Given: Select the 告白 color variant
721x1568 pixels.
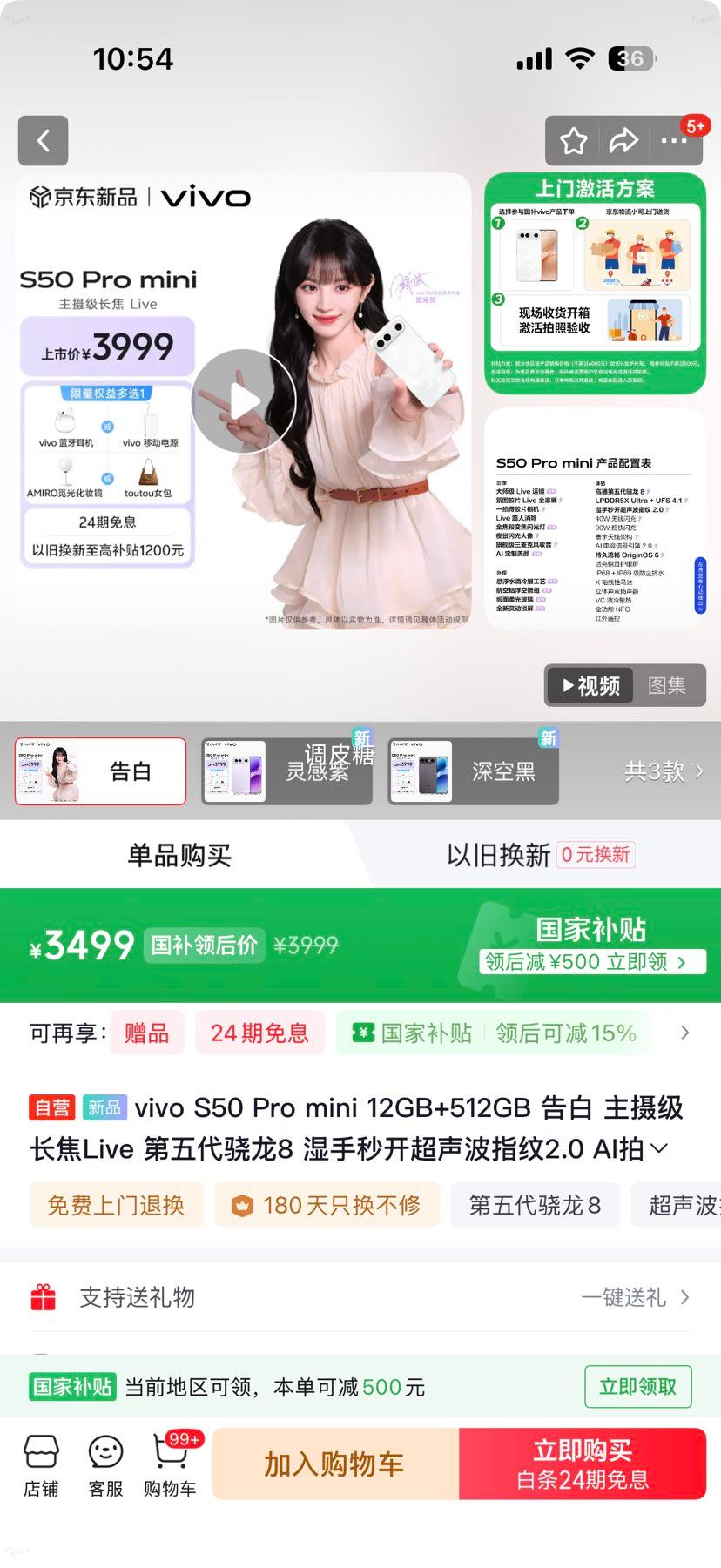Looking at the screenshot, I should (x=99, y=770).
